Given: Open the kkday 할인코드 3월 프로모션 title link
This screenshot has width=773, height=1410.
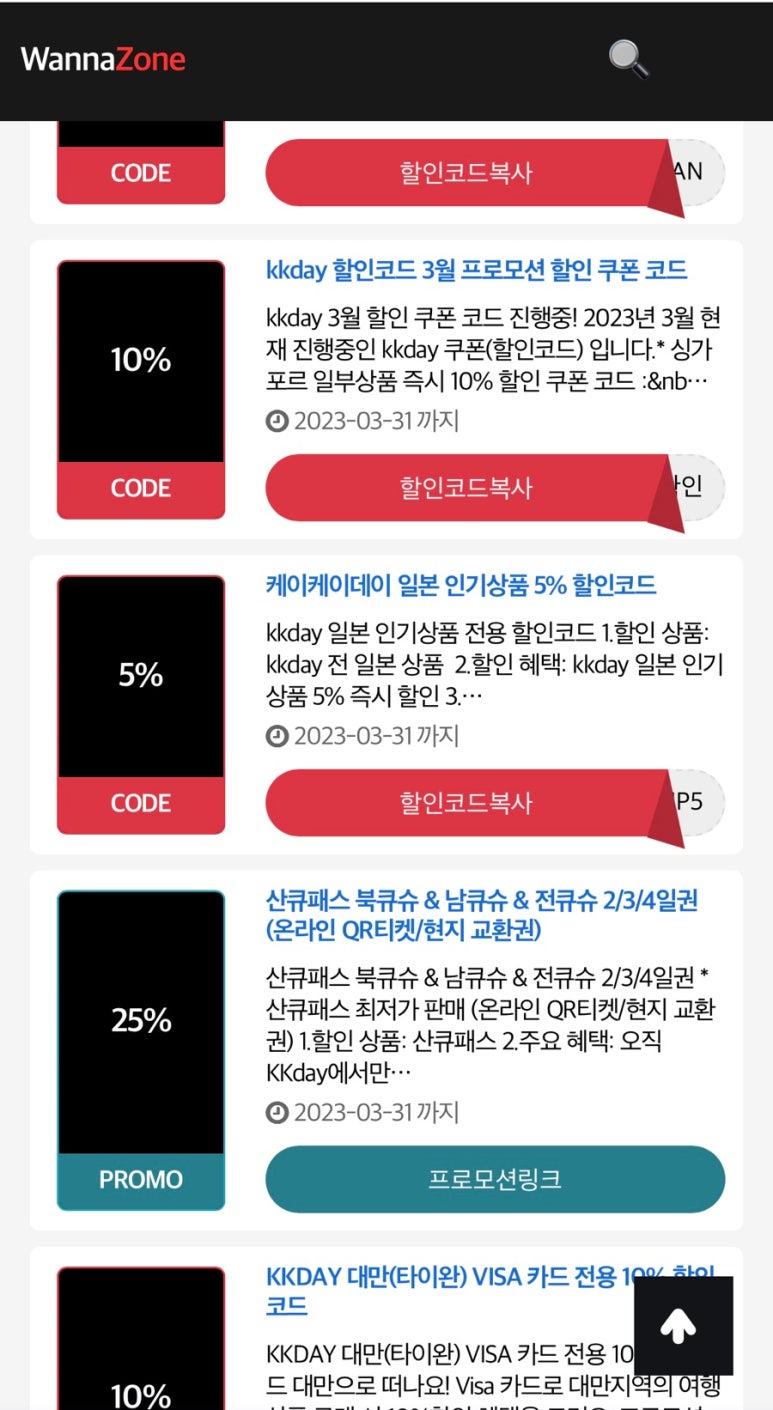Looking at the screenshot, I should tap(477, 270).
